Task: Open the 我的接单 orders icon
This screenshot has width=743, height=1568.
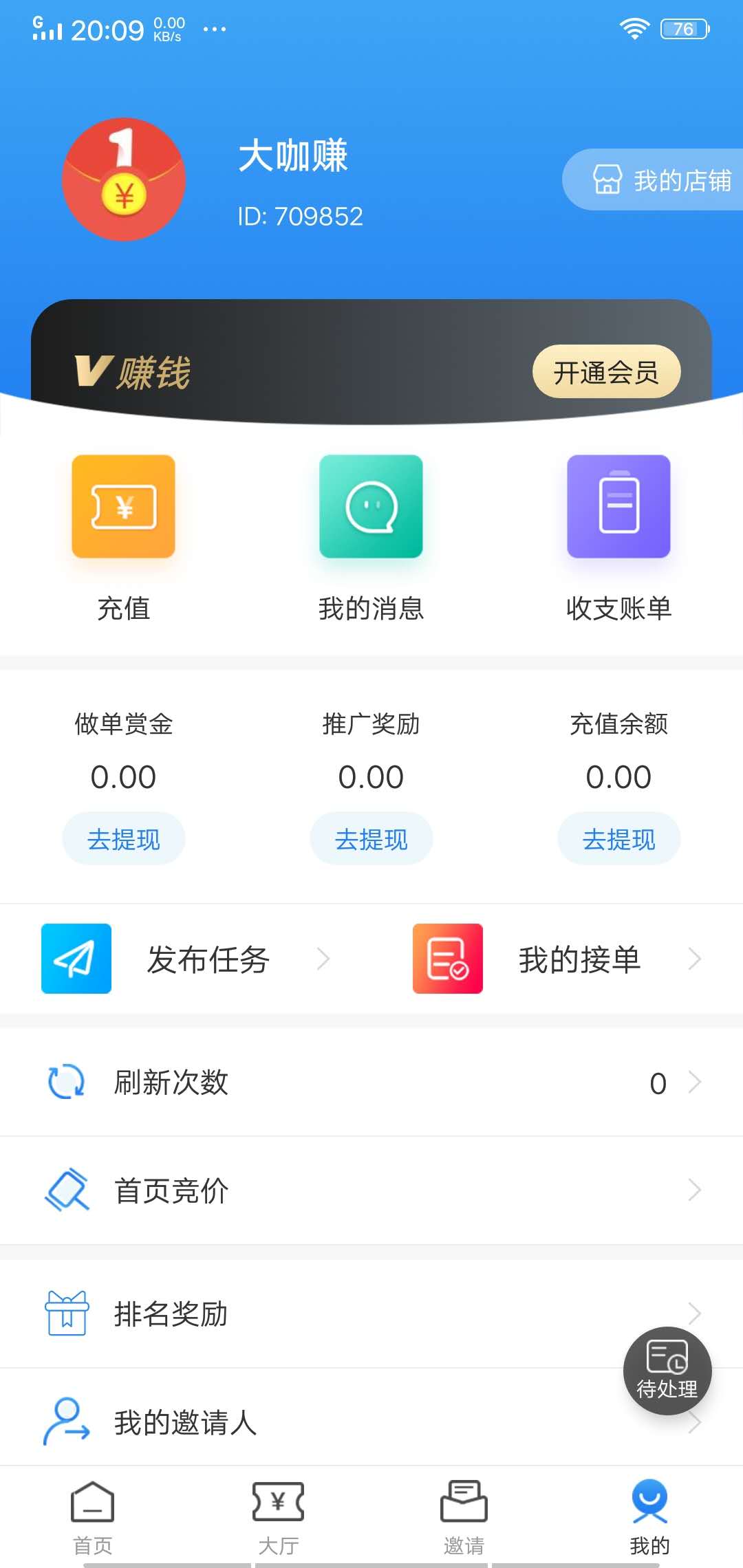Action: pos(447,959)
